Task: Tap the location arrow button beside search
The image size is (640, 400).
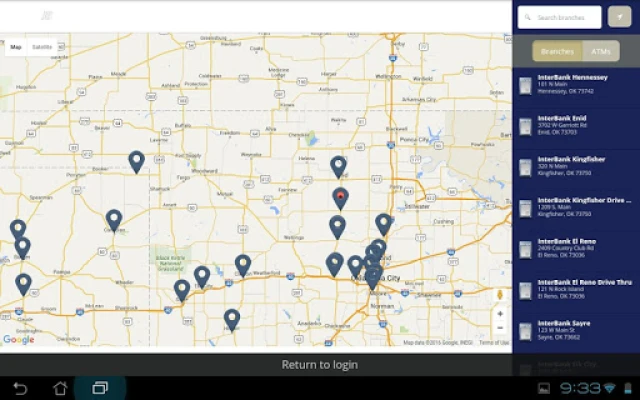Action: pyautogui.click(x=618, y=17)
